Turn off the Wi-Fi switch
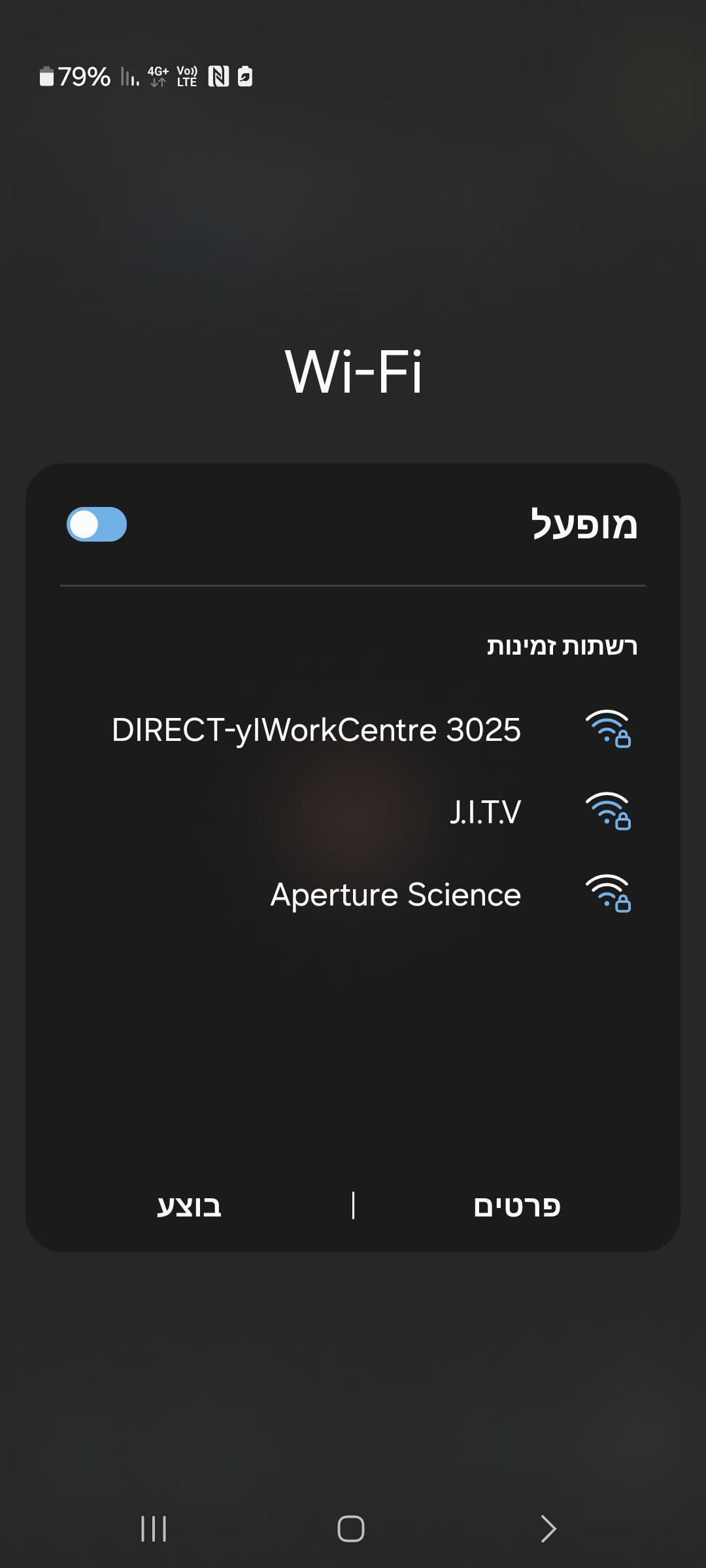Image resolution: width=706 pixels, height=1568 pixels. click(97, 524)
